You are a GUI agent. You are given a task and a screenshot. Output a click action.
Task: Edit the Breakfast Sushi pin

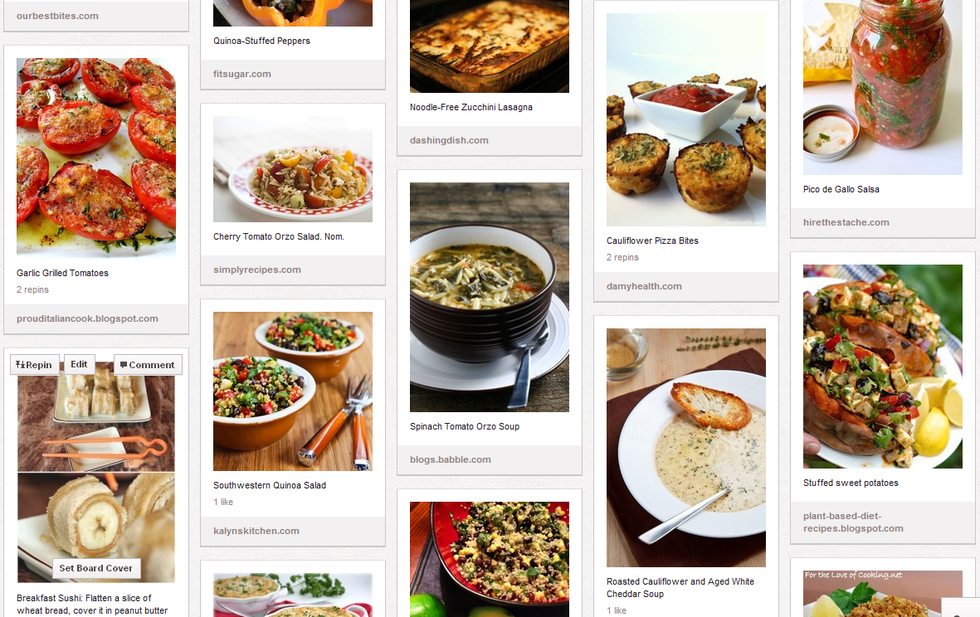[80, 365]
